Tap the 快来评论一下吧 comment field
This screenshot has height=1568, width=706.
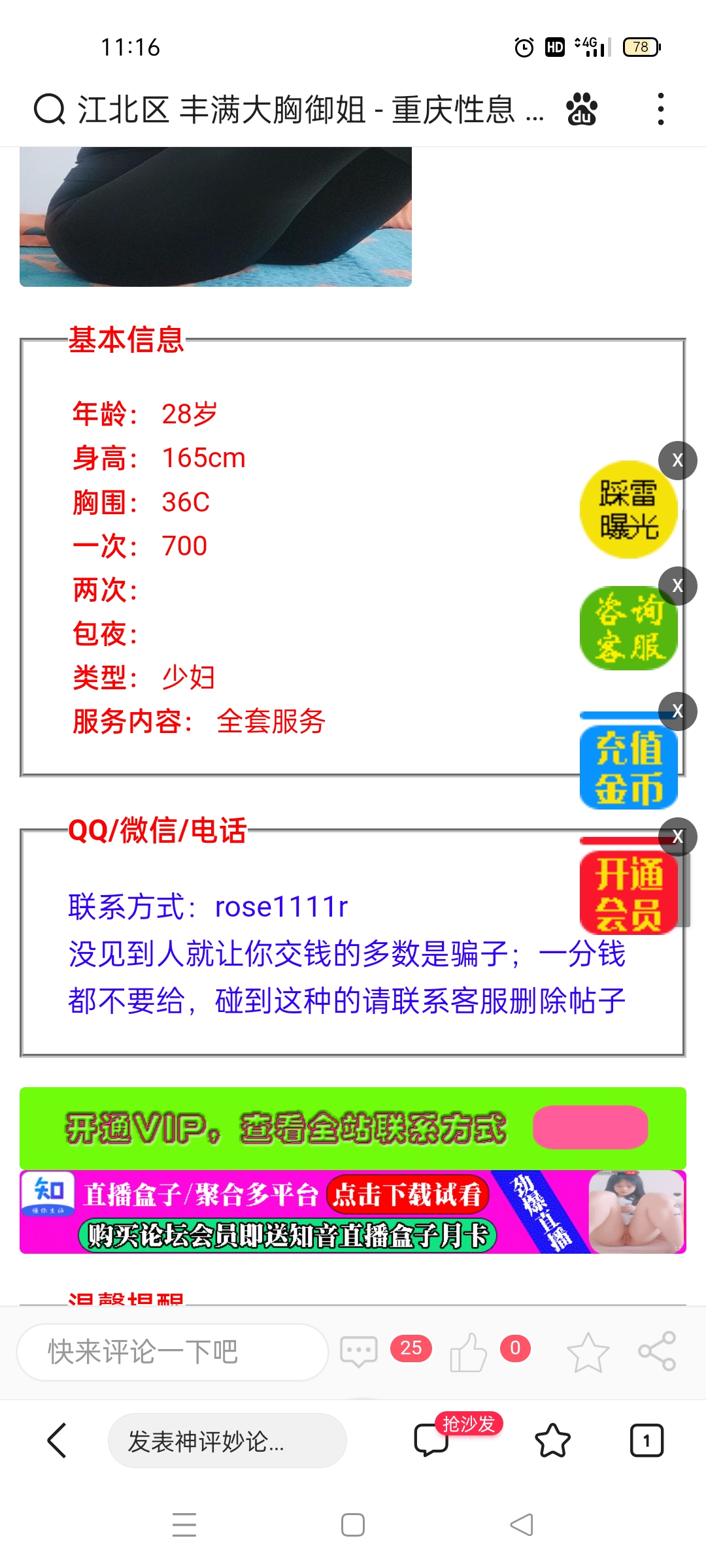click(172, 1352)
